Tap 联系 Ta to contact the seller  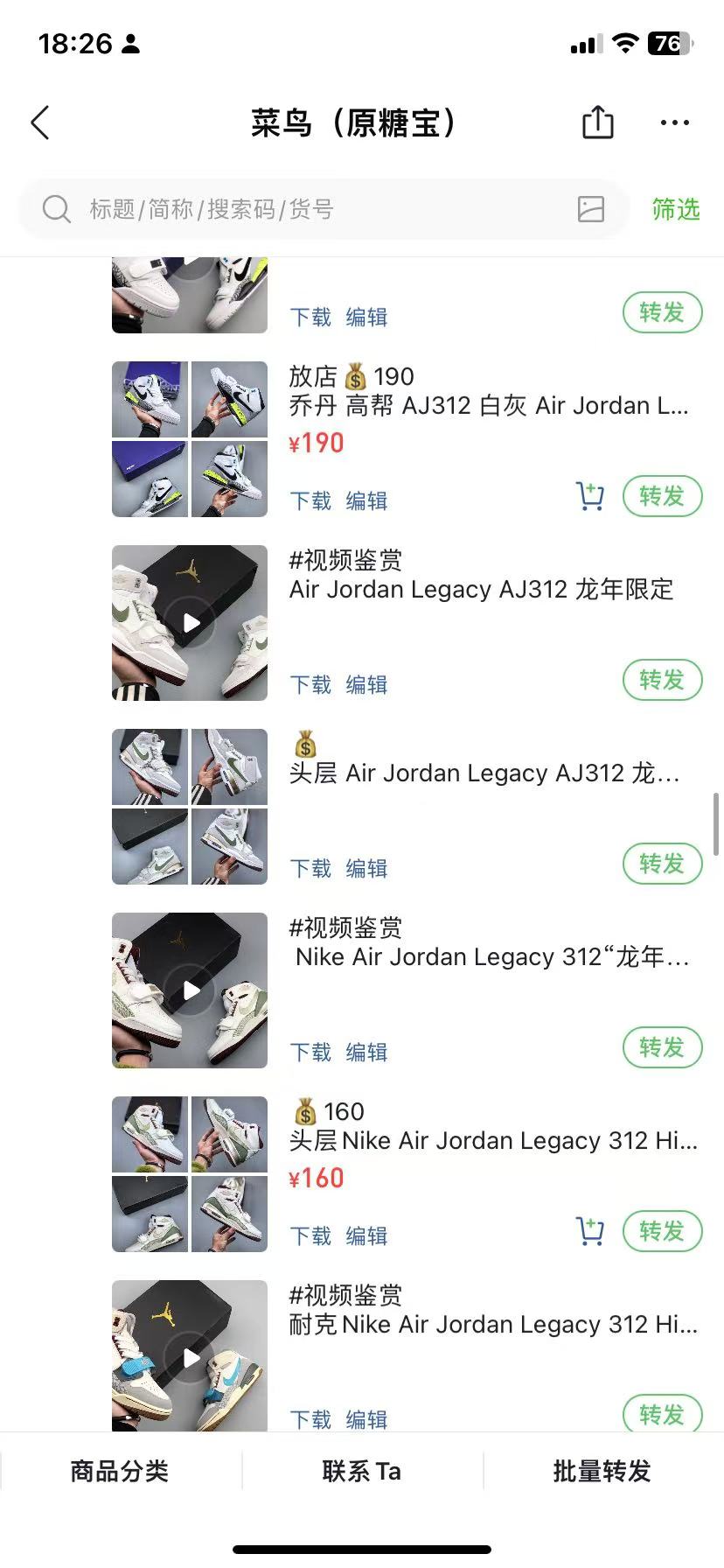pos(362,1471)
